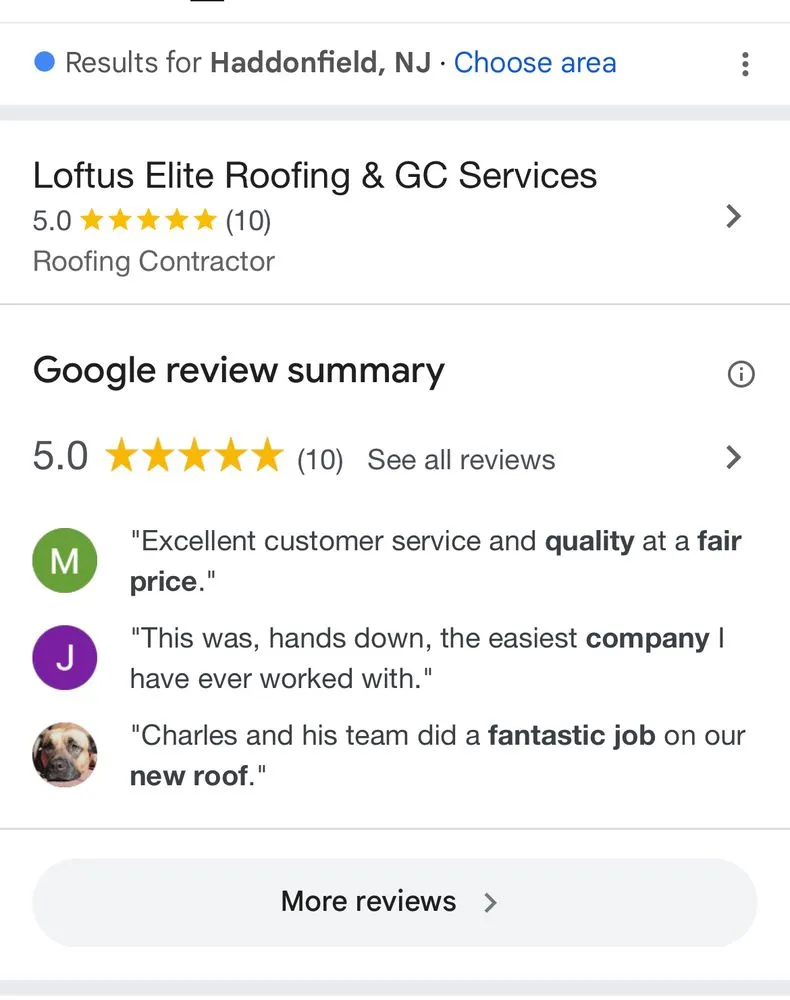
Task: Click the Google review summary heading
Action: click(x=238, y=370)
